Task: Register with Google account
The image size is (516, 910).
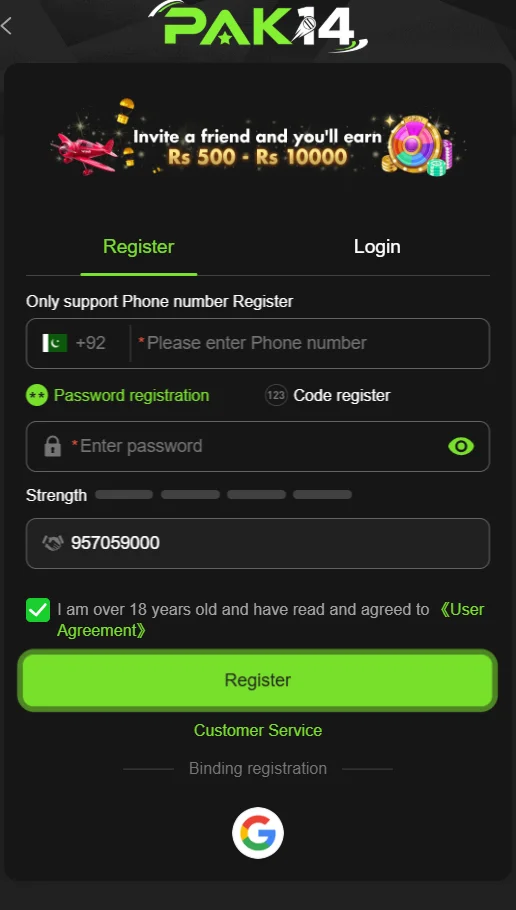Action: click(258, 833)
